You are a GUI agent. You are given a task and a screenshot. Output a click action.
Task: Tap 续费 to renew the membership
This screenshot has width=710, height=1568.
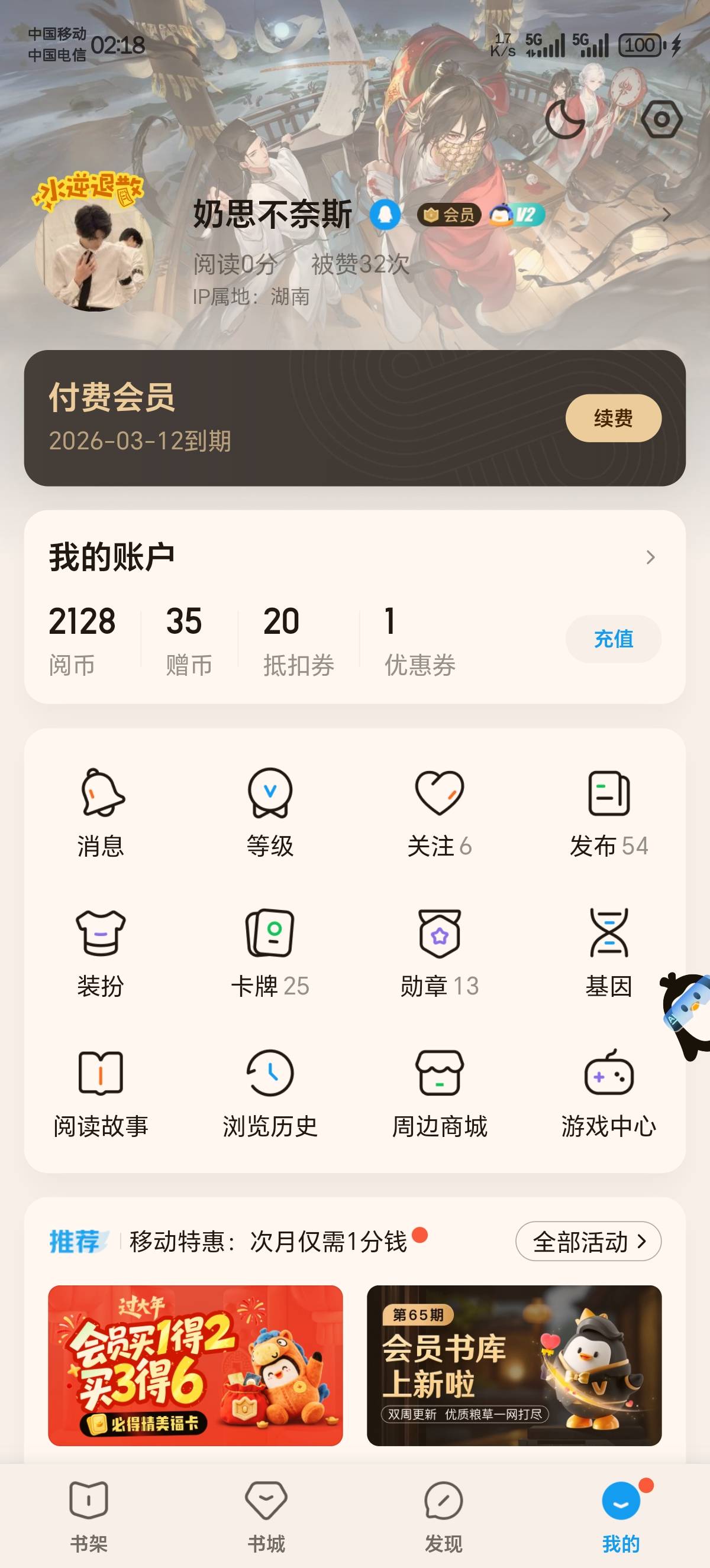coord(612,418)
